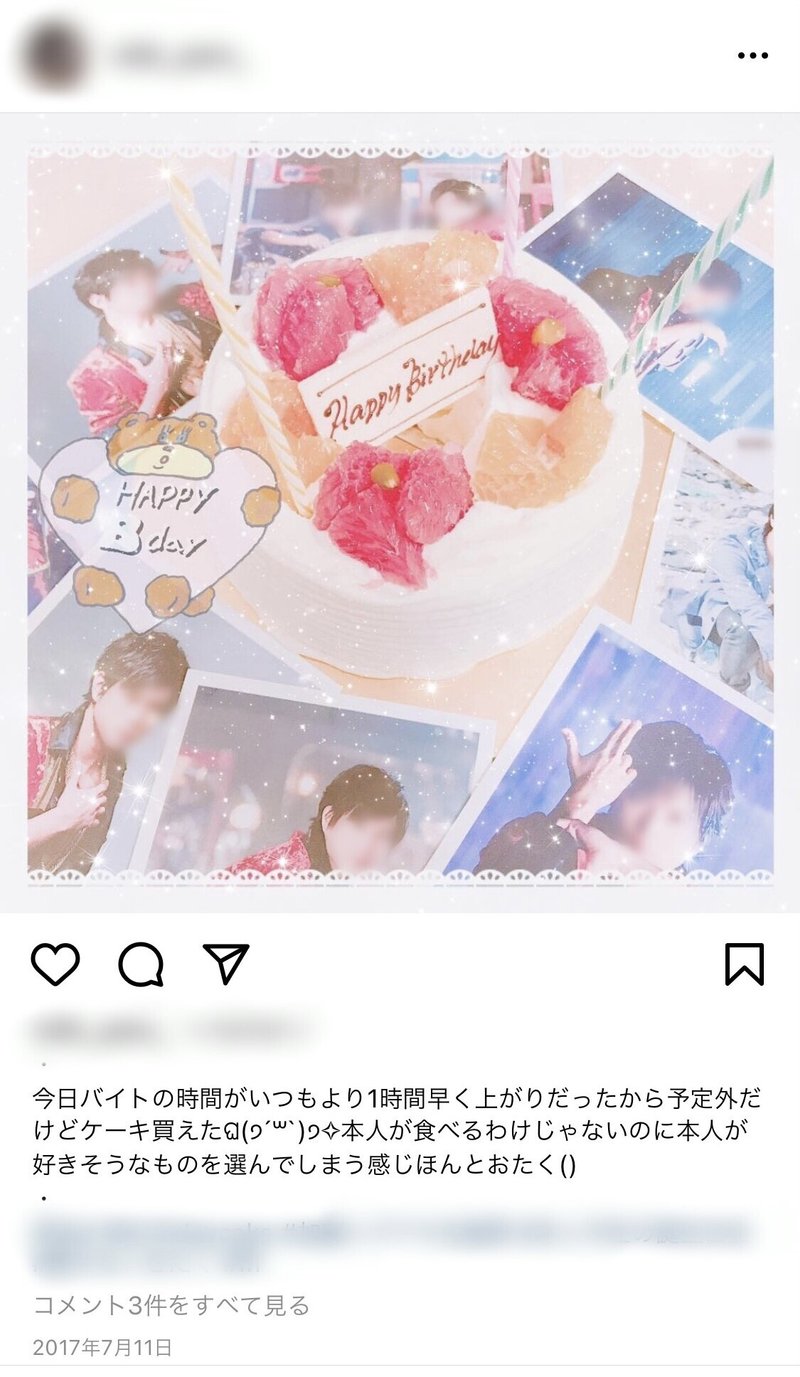
Task: Open the three-dot options menu
Action: pyautogui.click(x=752, y=55)
